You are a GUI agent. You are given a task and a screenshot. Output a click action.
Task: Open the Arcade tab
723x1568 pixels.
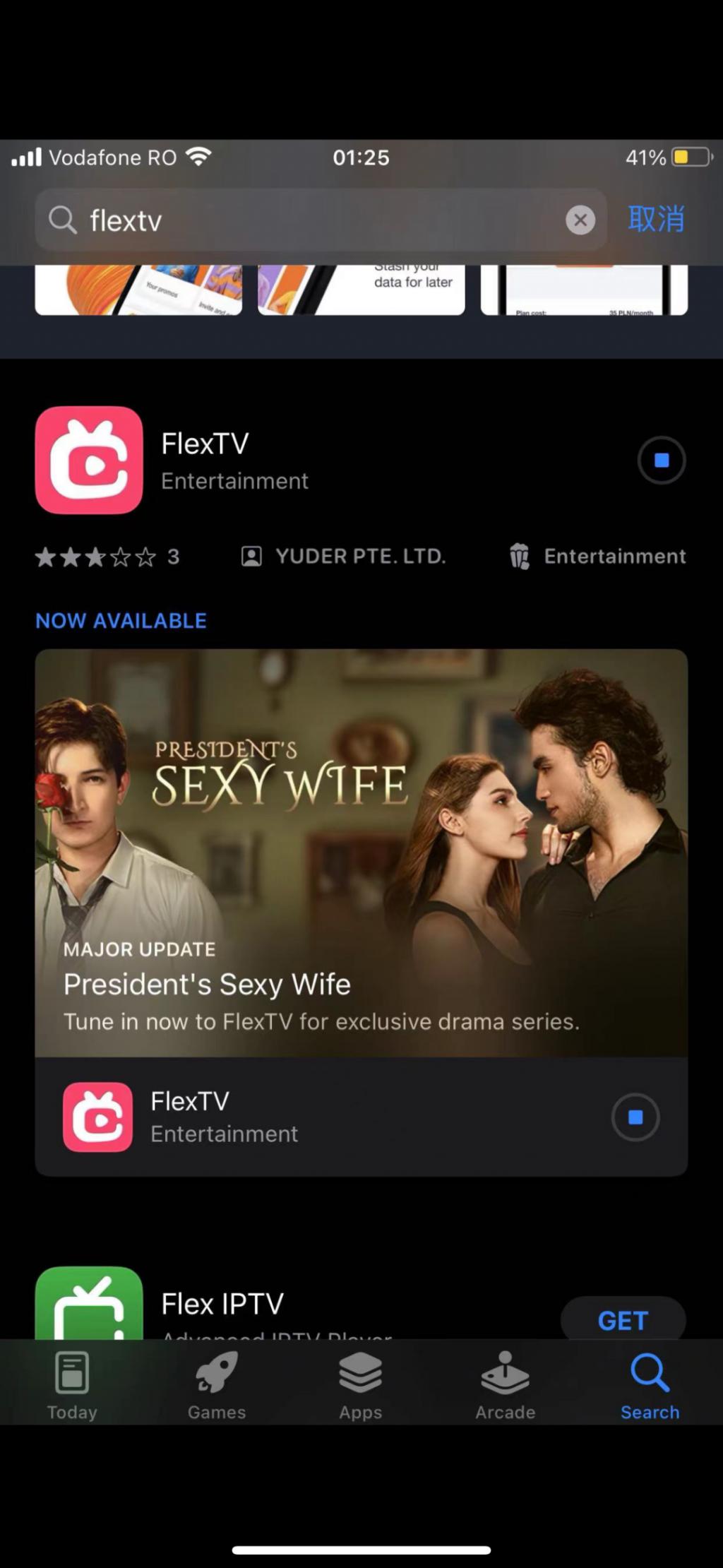(x=506, y=1386)
